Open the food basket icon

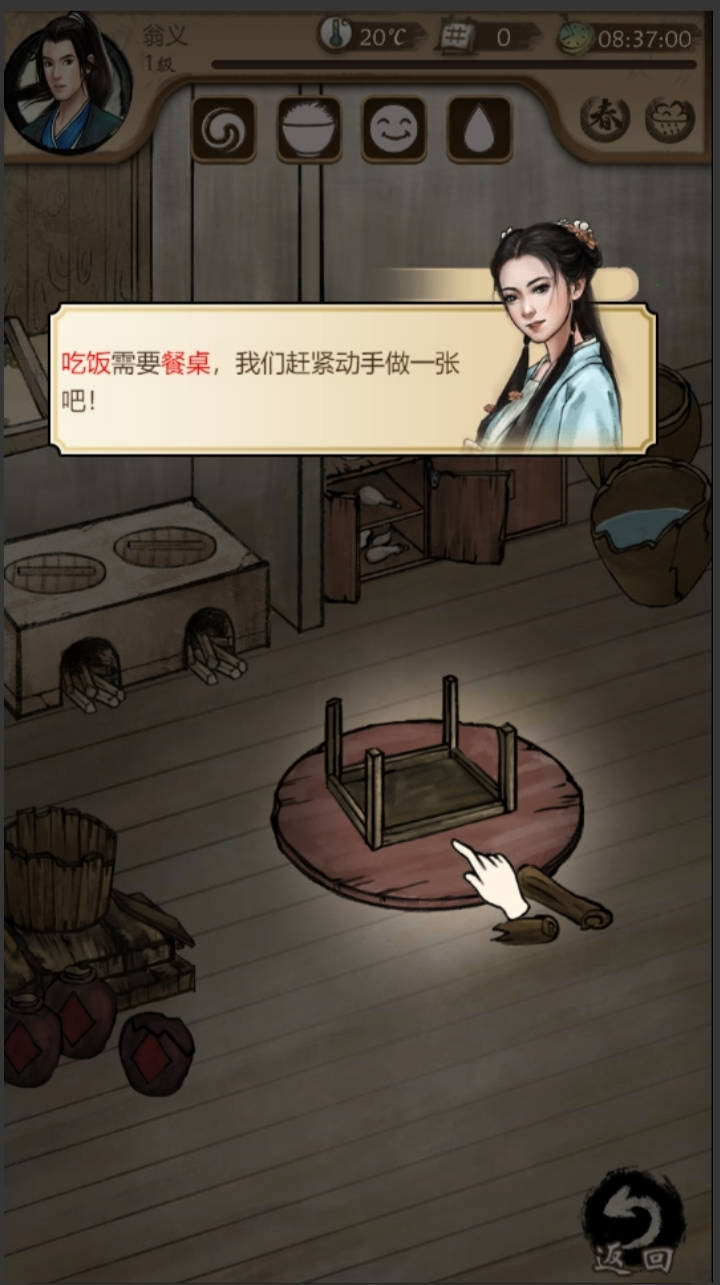[x=670, y=119]
